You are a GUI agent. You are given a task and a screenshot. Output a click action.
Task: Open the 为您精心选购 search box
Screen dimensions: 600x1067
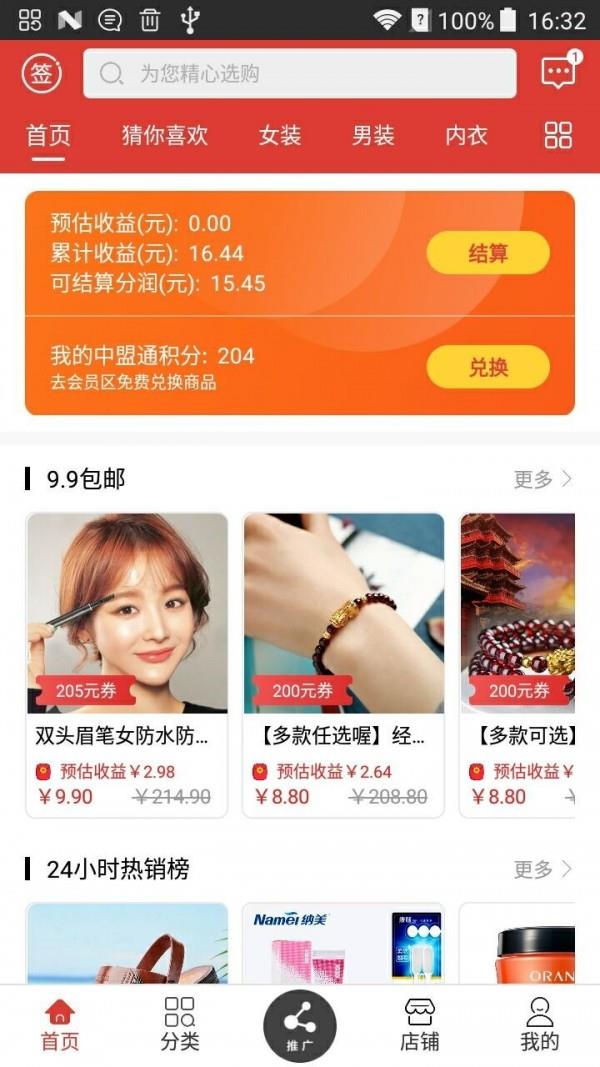pos(299,73)
